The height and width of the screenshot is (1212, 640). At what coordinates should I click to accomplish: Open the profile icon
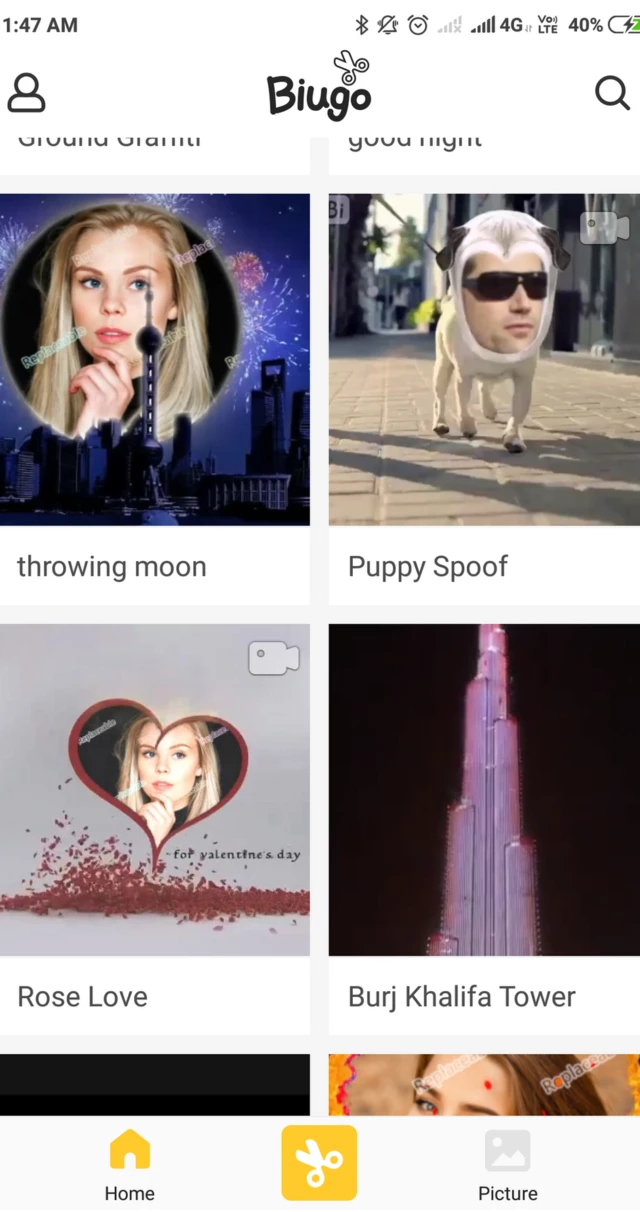[x=27, y=92]
